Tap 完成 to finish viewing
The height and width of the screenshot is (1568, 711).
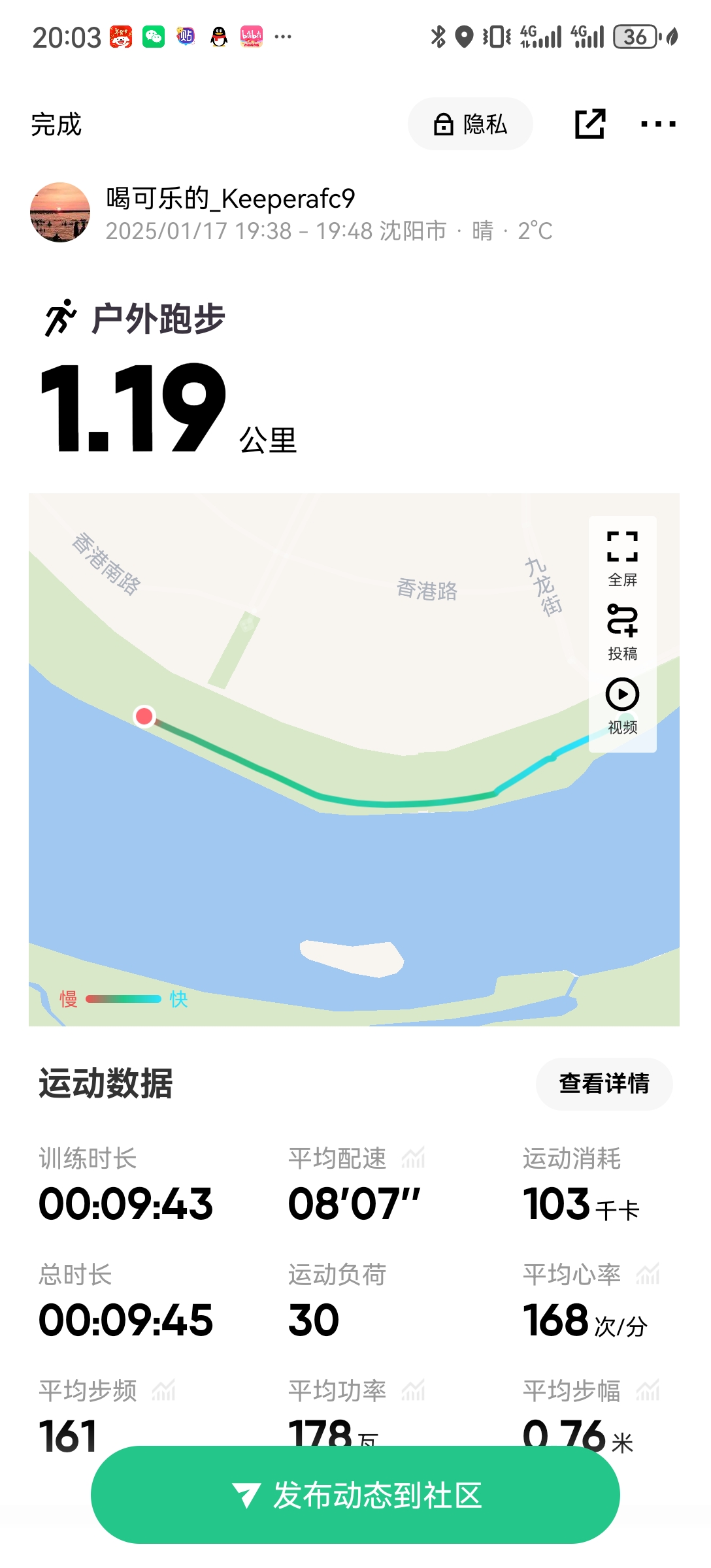[56, 124]
